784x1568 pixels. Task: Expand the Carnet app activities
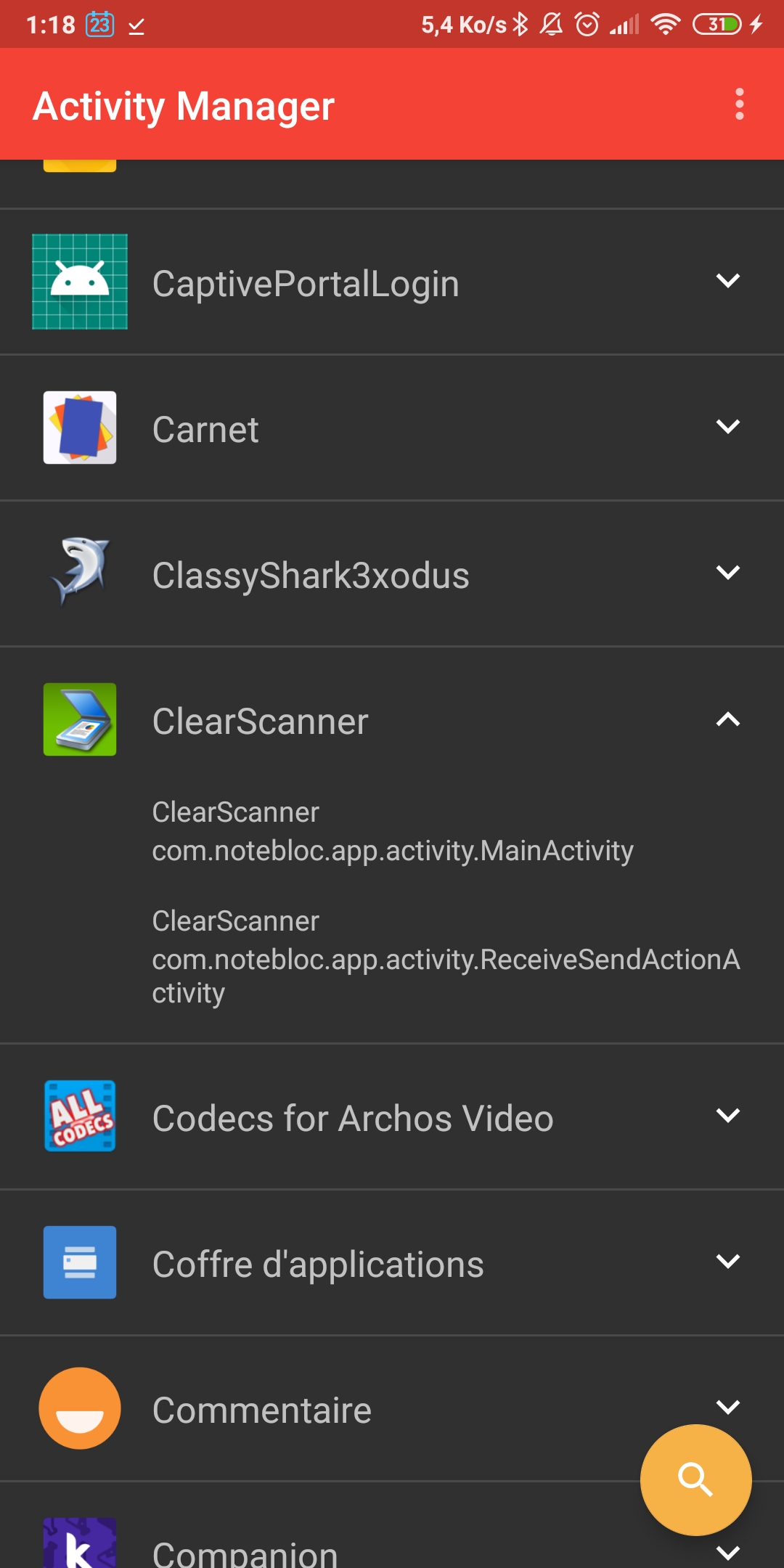(x=727, y=427)
